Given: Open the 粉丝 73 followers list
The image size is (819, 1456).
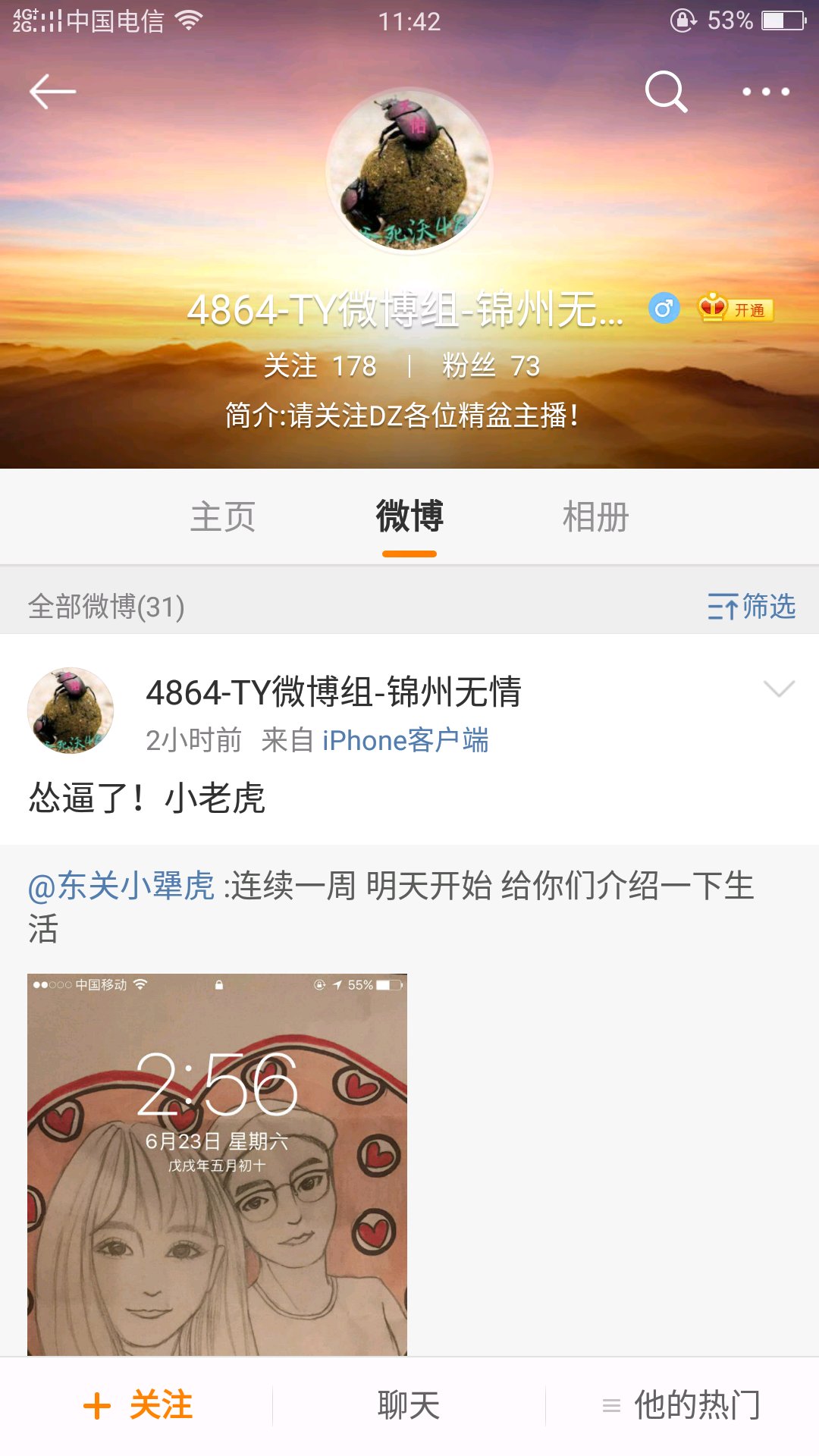Looking at the screenshot, I should click(x=491, y=366).
